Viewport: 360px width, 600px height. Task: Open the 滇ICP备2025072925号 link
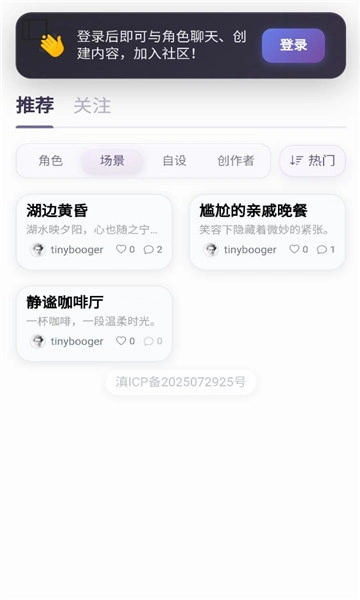(181, 382)
